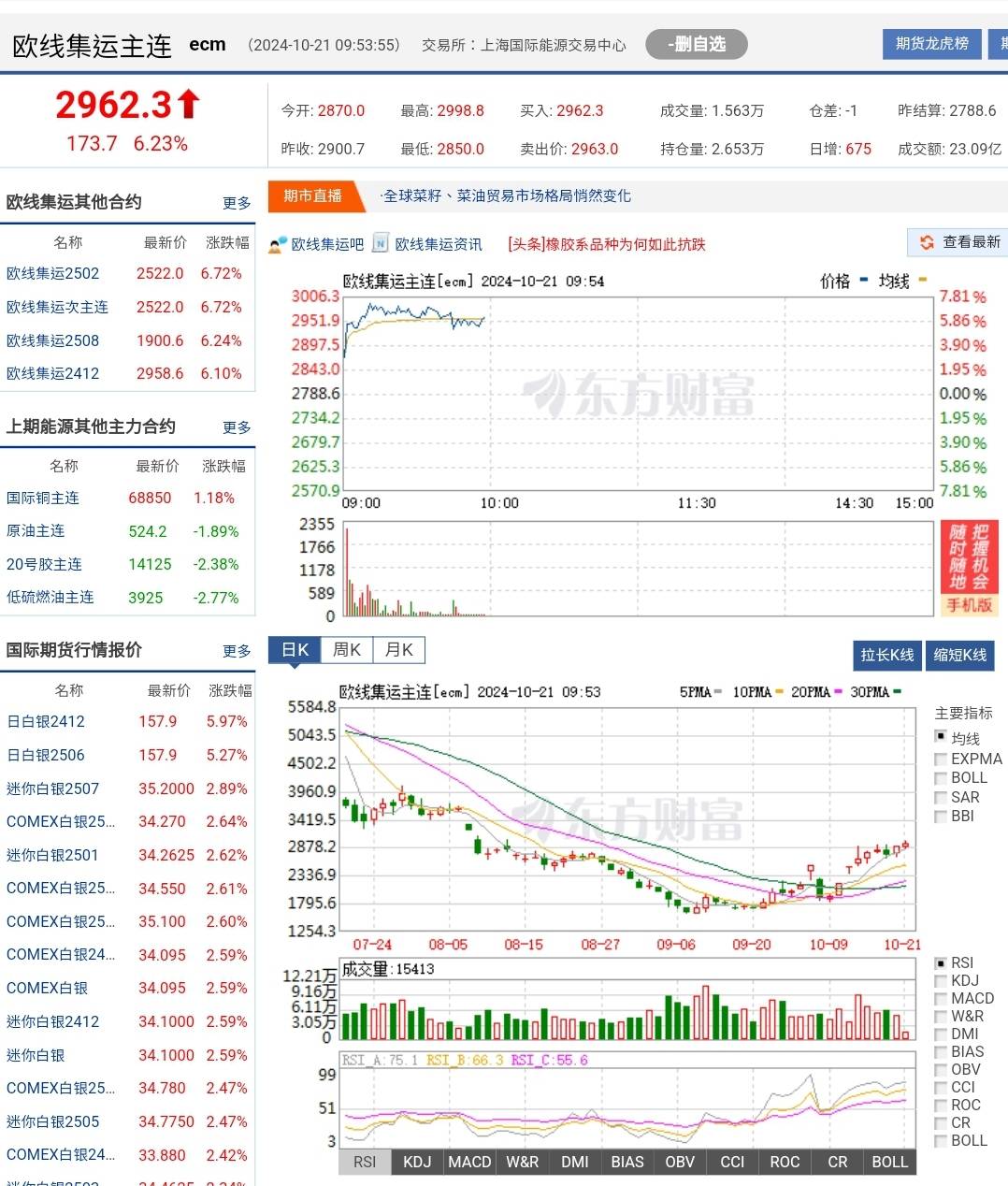The image size is (1008, 1186).
Task: Switch to the 周K tab
Action: click(x=346, y=649)
